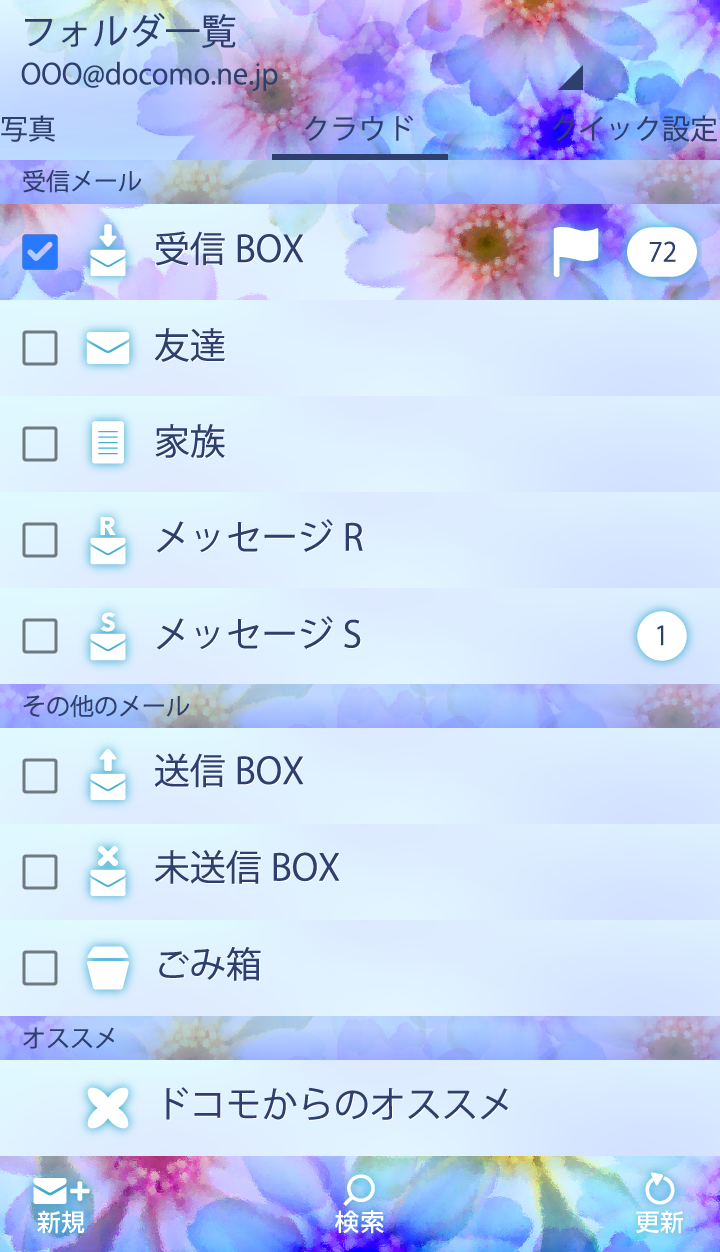Tick the メッセージ S checkbox

(40, 635)
